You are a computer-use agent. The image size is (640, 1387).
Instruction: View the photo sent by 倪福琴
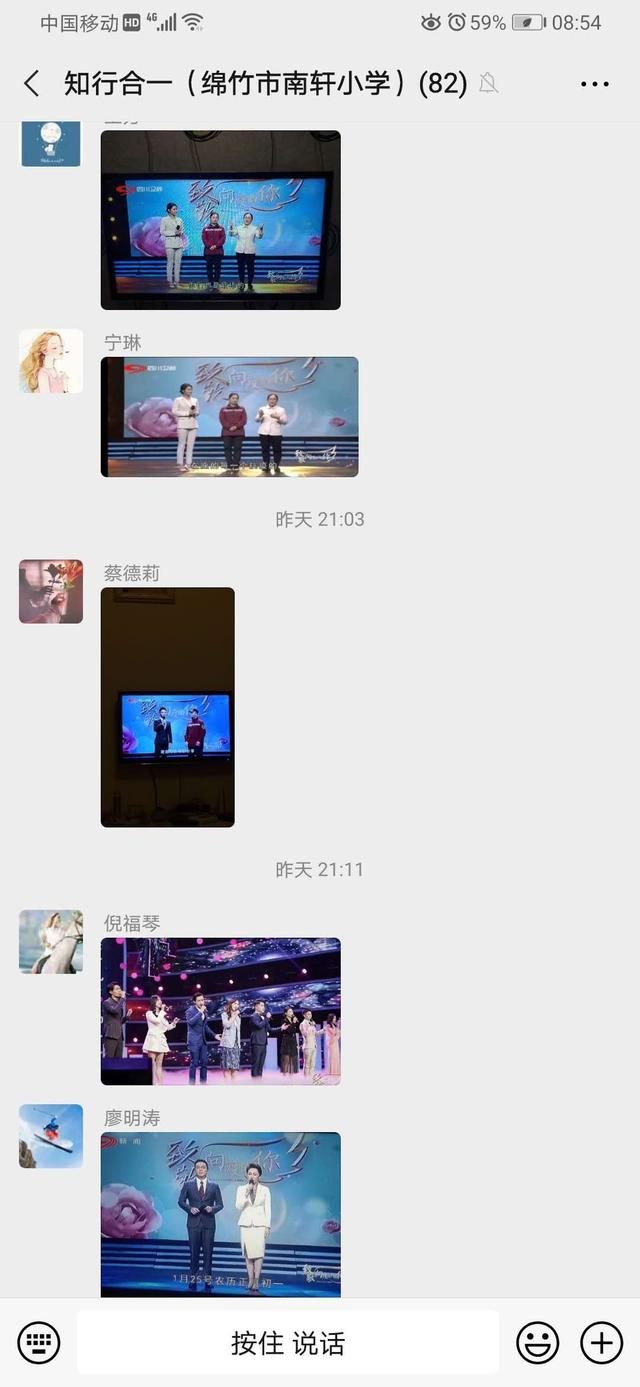click(x=220, y=1011)
